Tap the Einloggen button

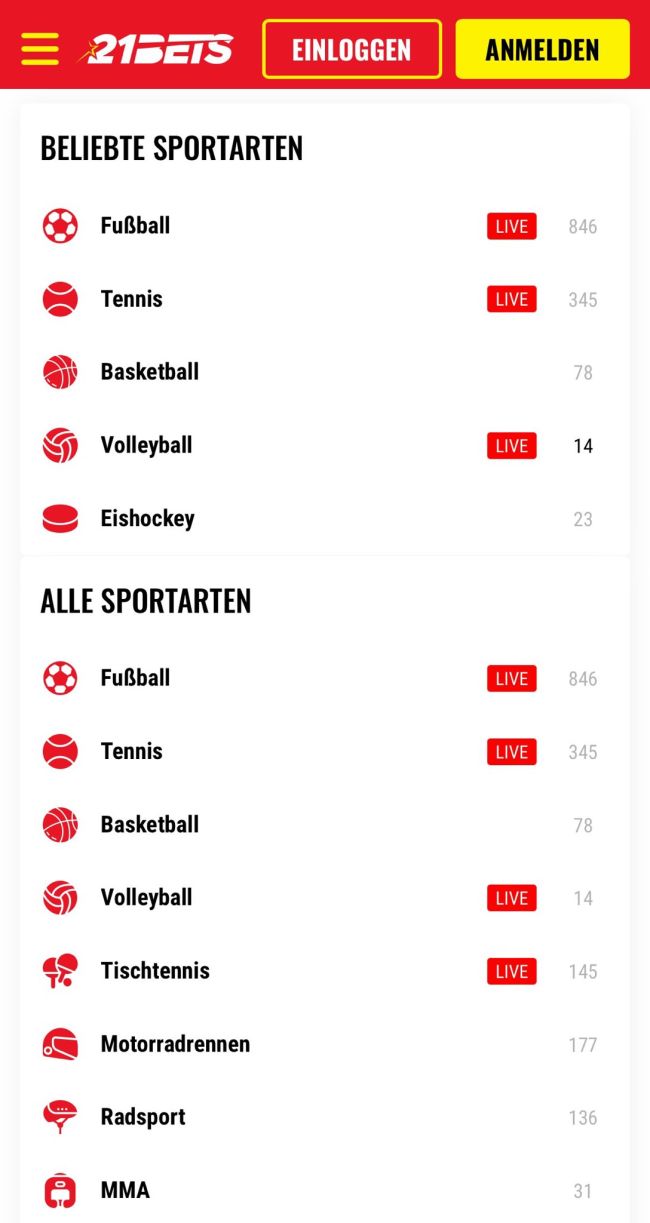[351, 49]
